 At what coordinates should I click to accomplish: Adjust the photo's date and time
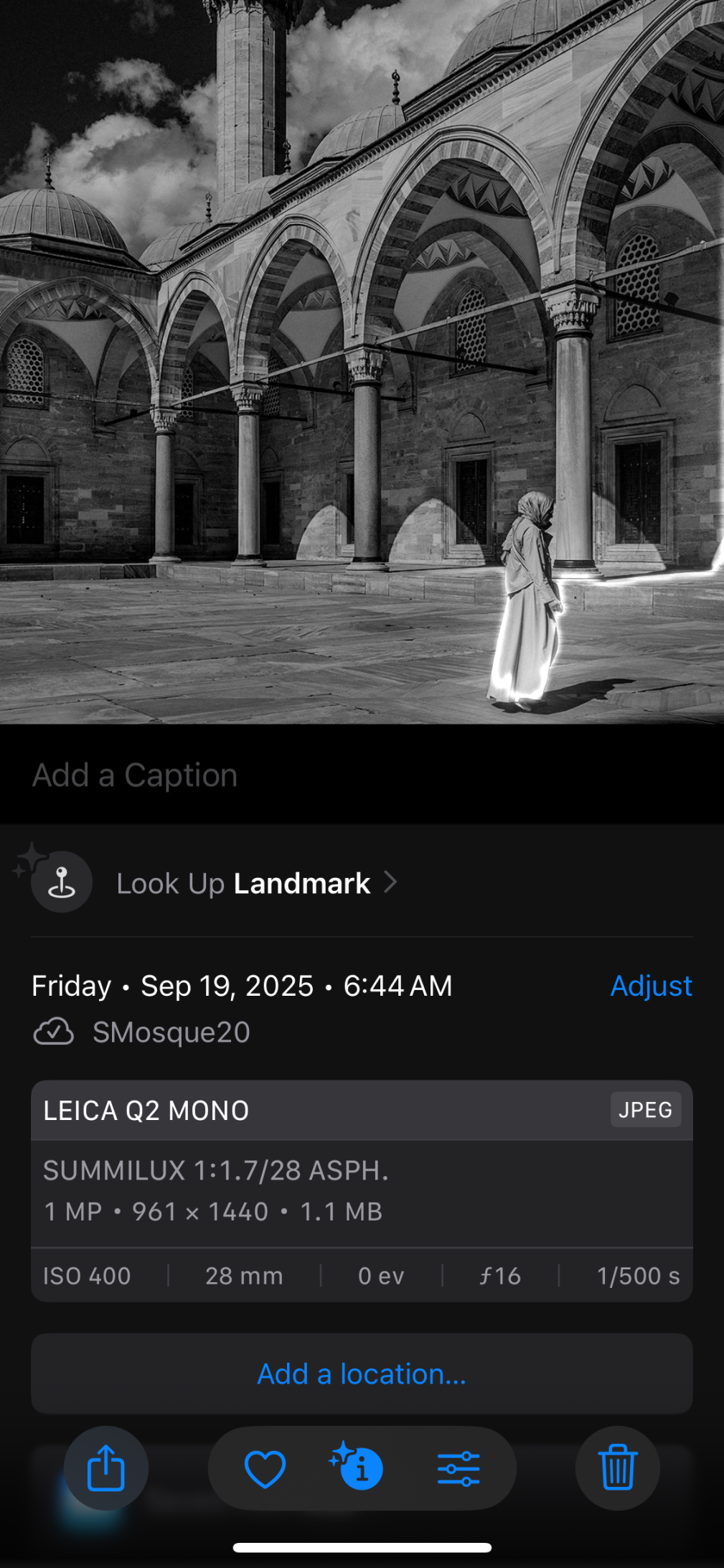(x=650, y=986)
